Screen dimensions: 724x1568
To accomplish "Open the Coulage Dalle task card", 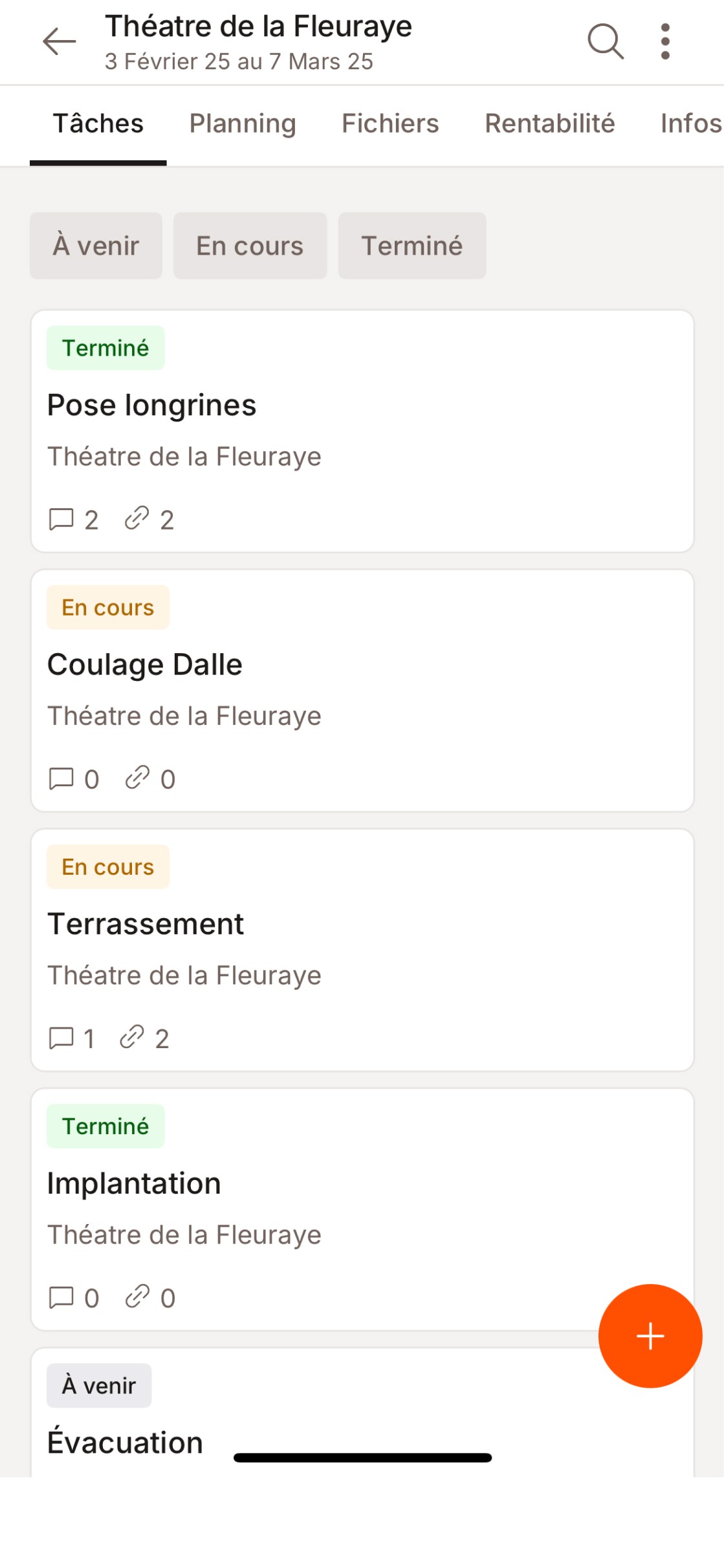I will (362, 691).
